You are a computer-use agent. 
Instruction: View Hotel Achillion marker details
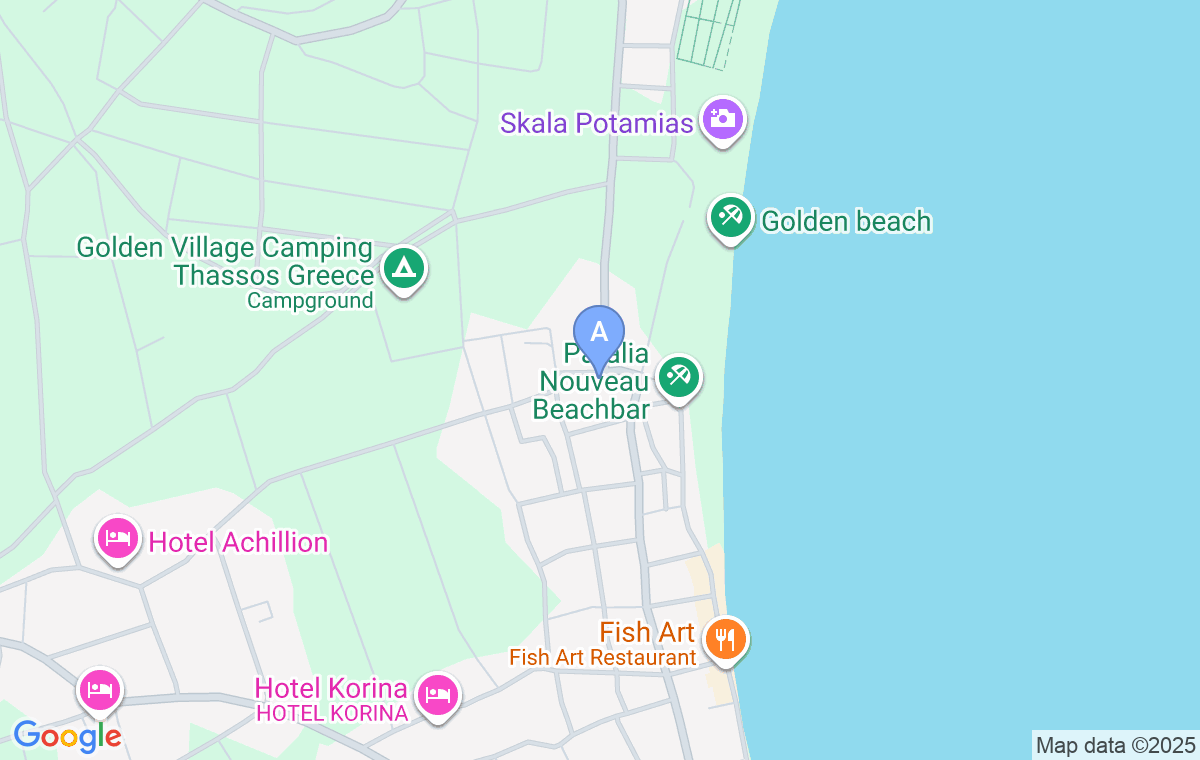[x=118, y=539]
